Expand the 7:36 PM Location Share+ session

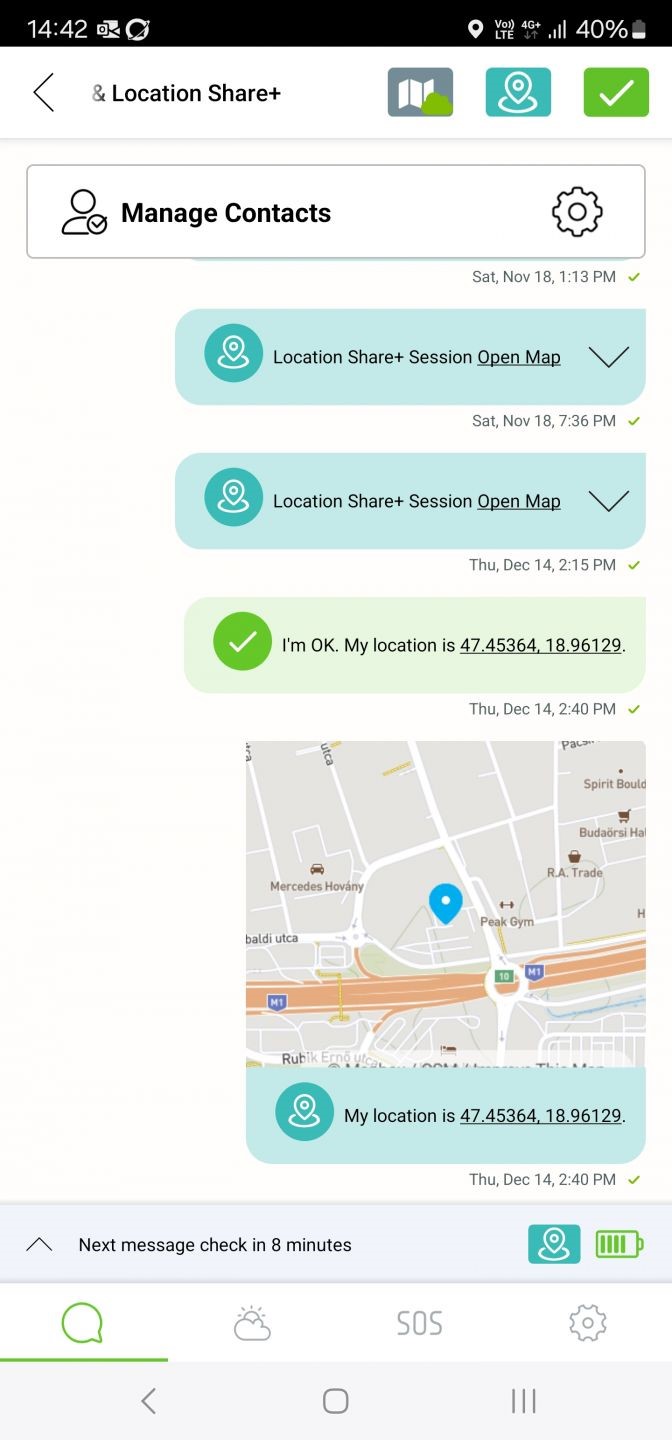(x=608, y=357)
